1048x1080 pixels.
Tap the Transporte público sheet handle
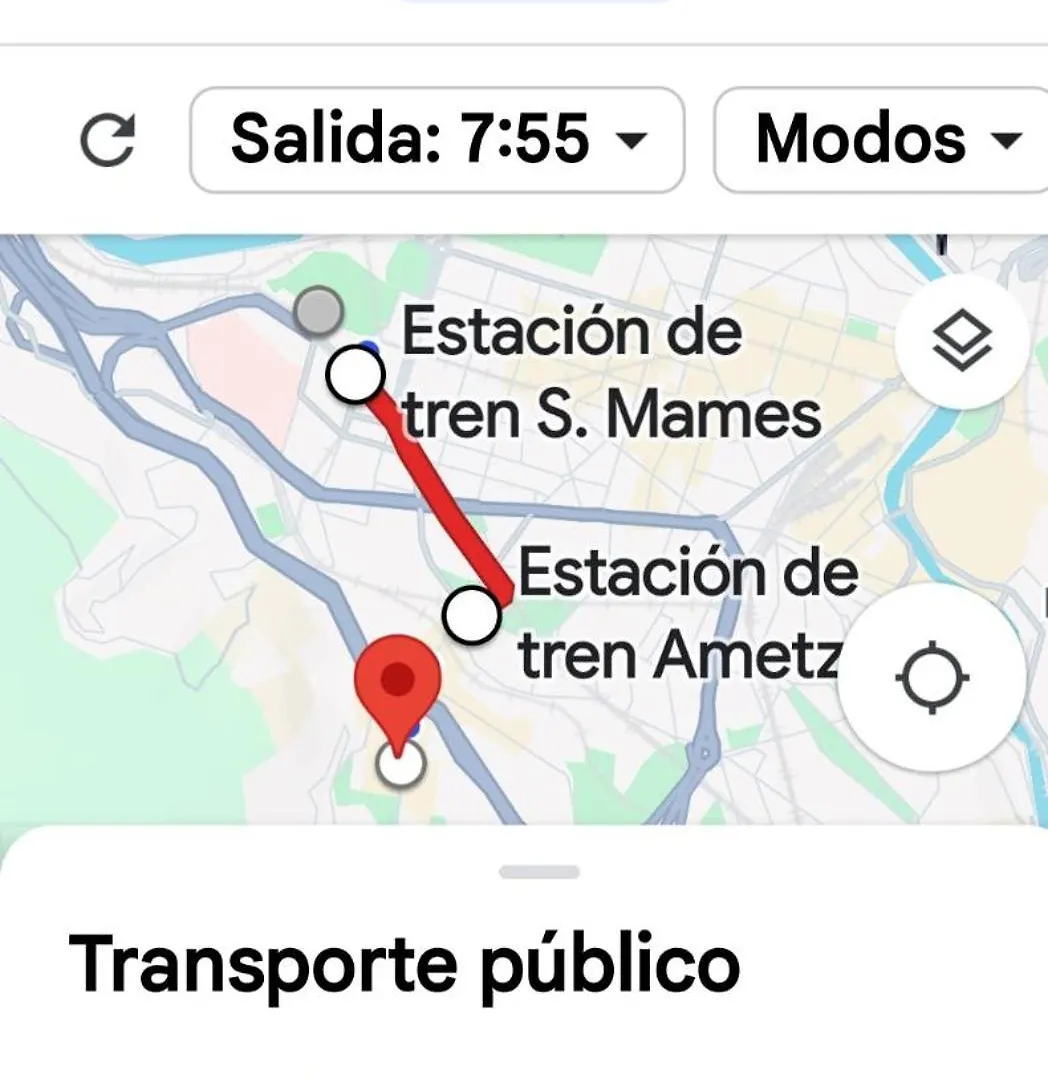click(539, 872)
